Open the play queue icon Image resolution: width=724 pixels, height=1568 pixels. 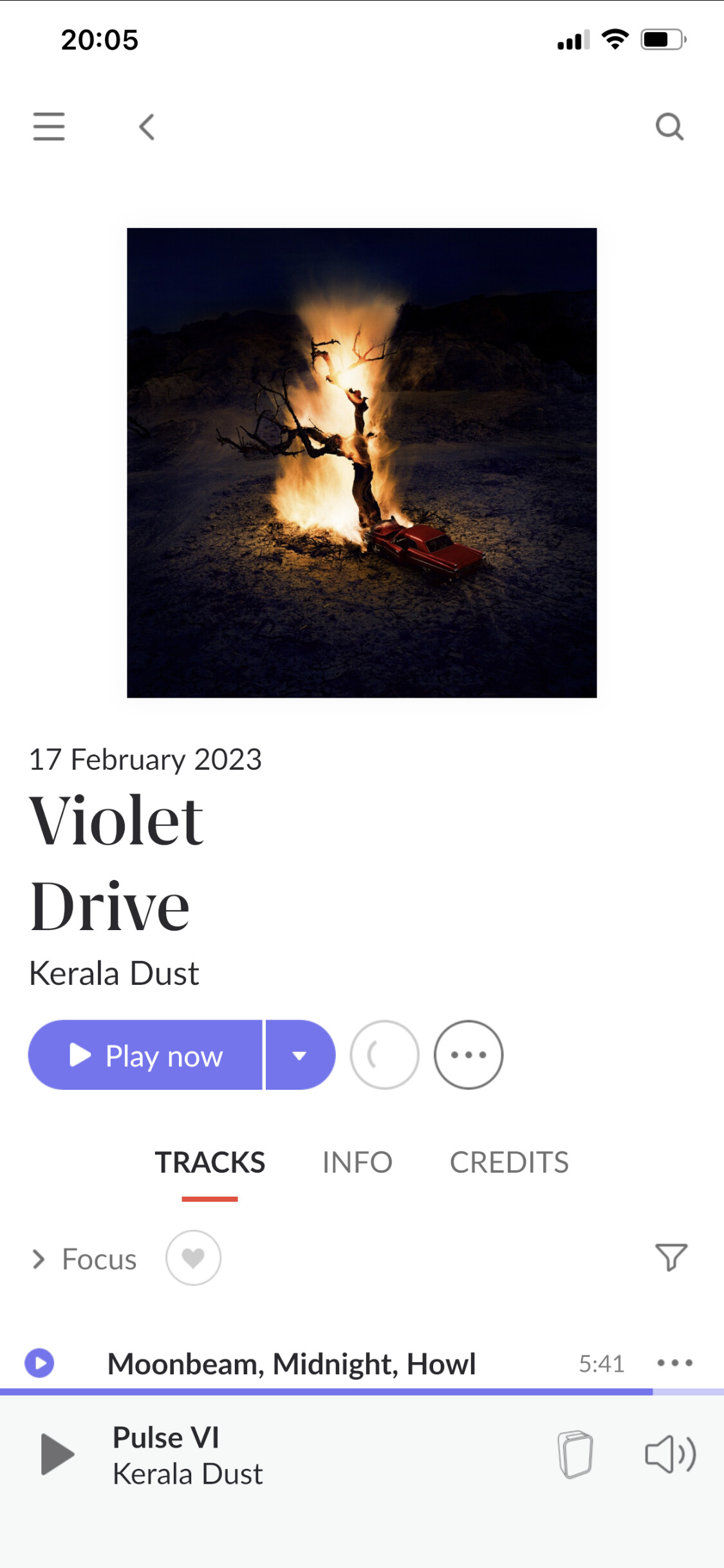575,1454
